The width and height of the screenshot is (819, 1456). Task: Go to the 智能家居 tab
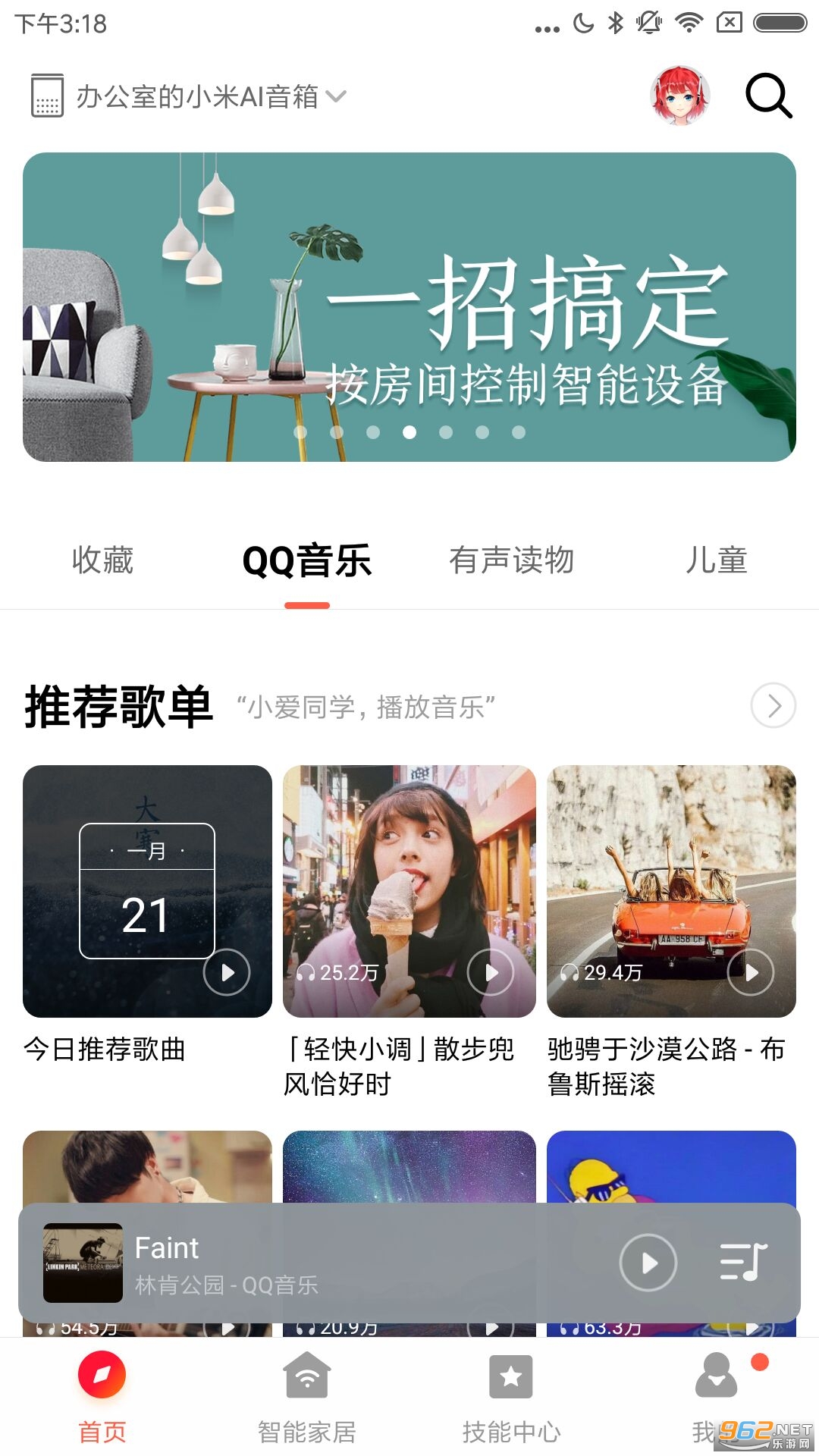tap(306, 1395)
